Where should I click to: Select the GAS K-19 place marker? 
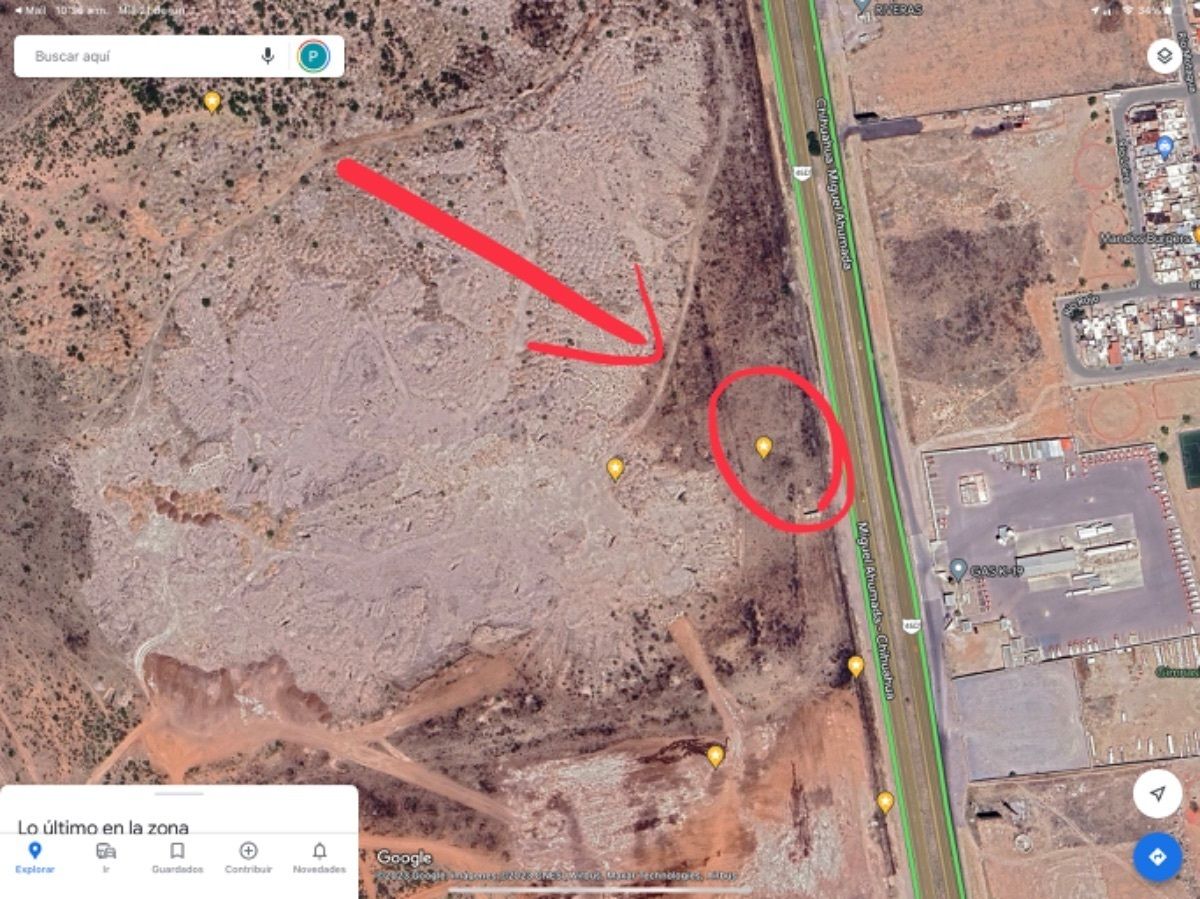[x=959, y=570]
